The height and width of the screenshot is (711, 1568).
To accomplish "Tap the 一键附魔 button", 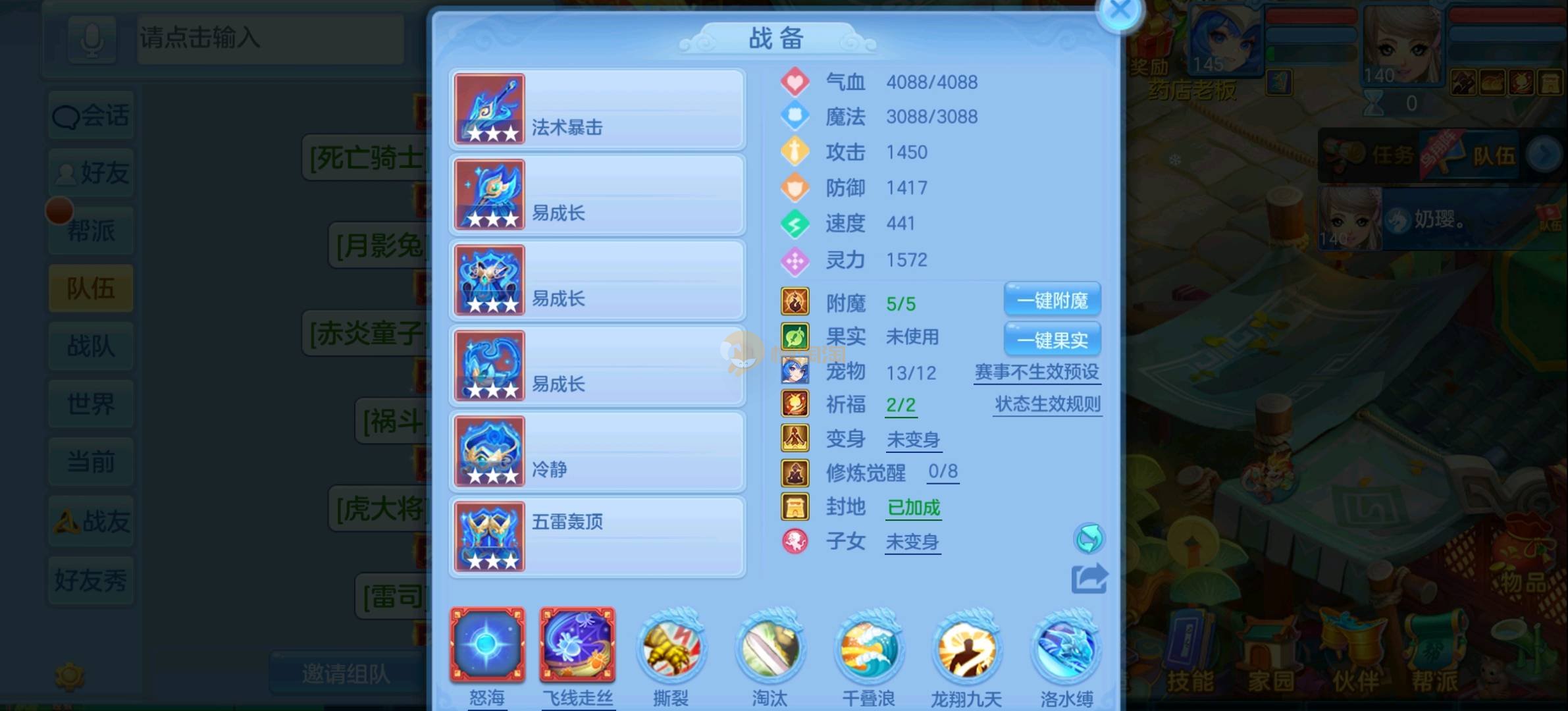I will [1052, 300].
